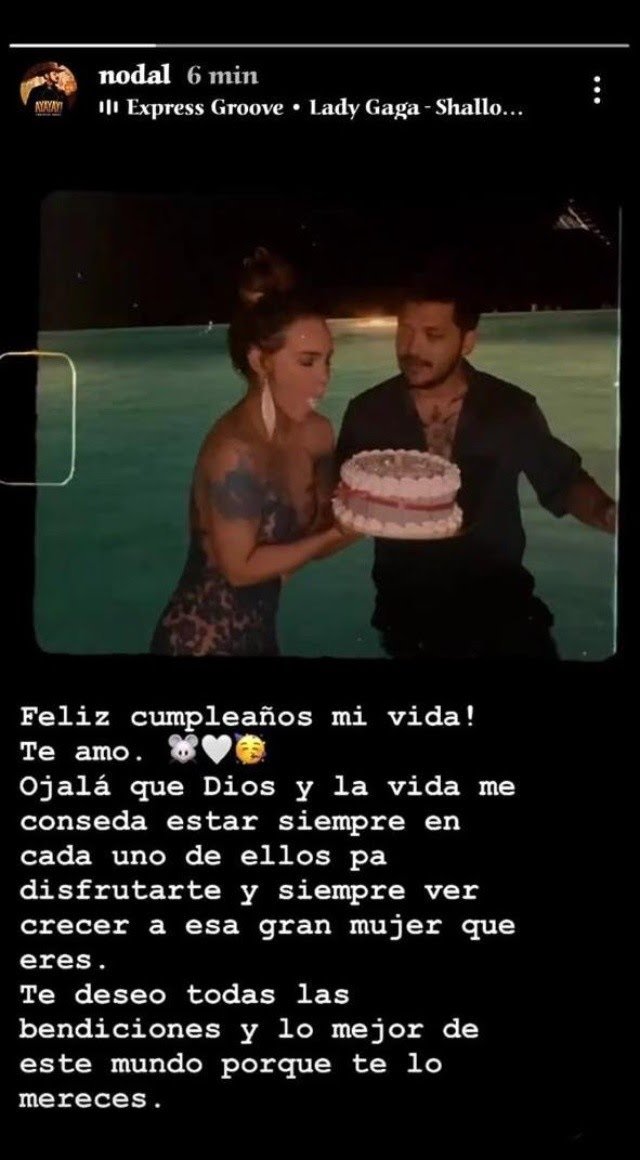The height and width of the screenshot is (1160, 640).
Task: Open the nodal username link
Action: click(x=135, y=76)
